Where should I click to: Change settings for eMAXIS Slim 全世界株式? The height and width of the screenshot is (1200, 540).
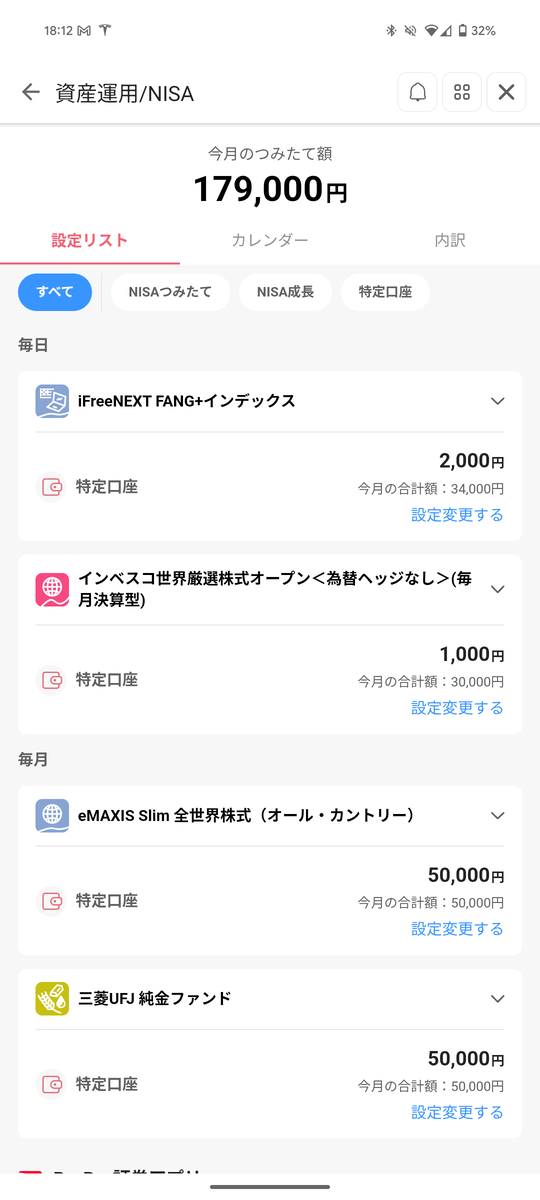[457, 929]
